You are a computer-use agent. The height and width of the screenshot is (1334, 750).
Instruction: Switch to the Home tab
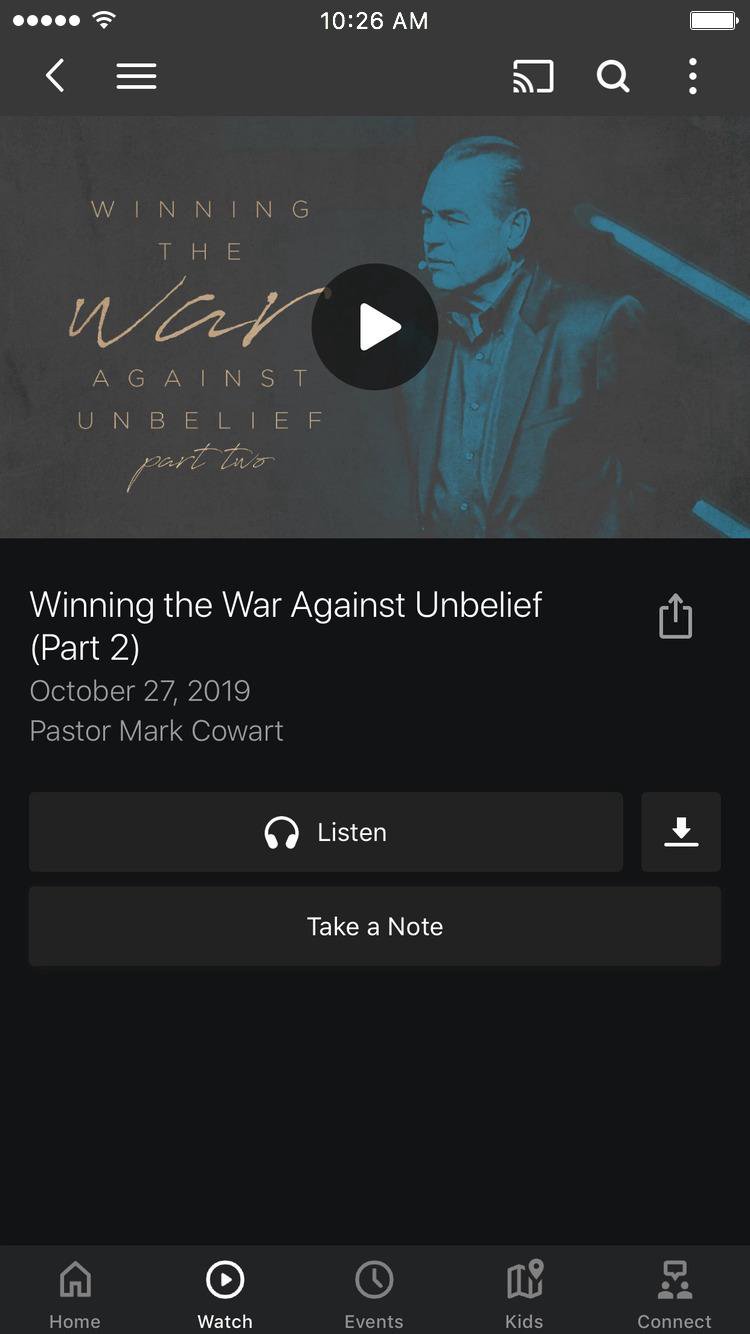[x=75, y=1292]
